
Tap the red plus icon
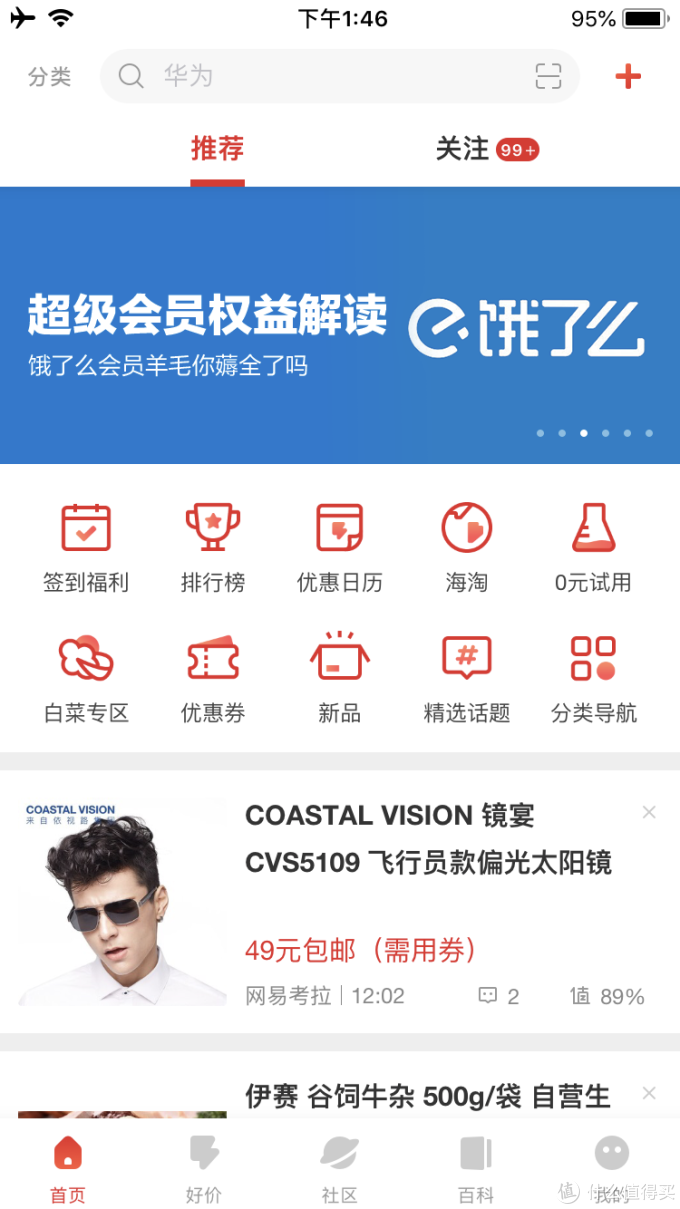pos(628,76)
